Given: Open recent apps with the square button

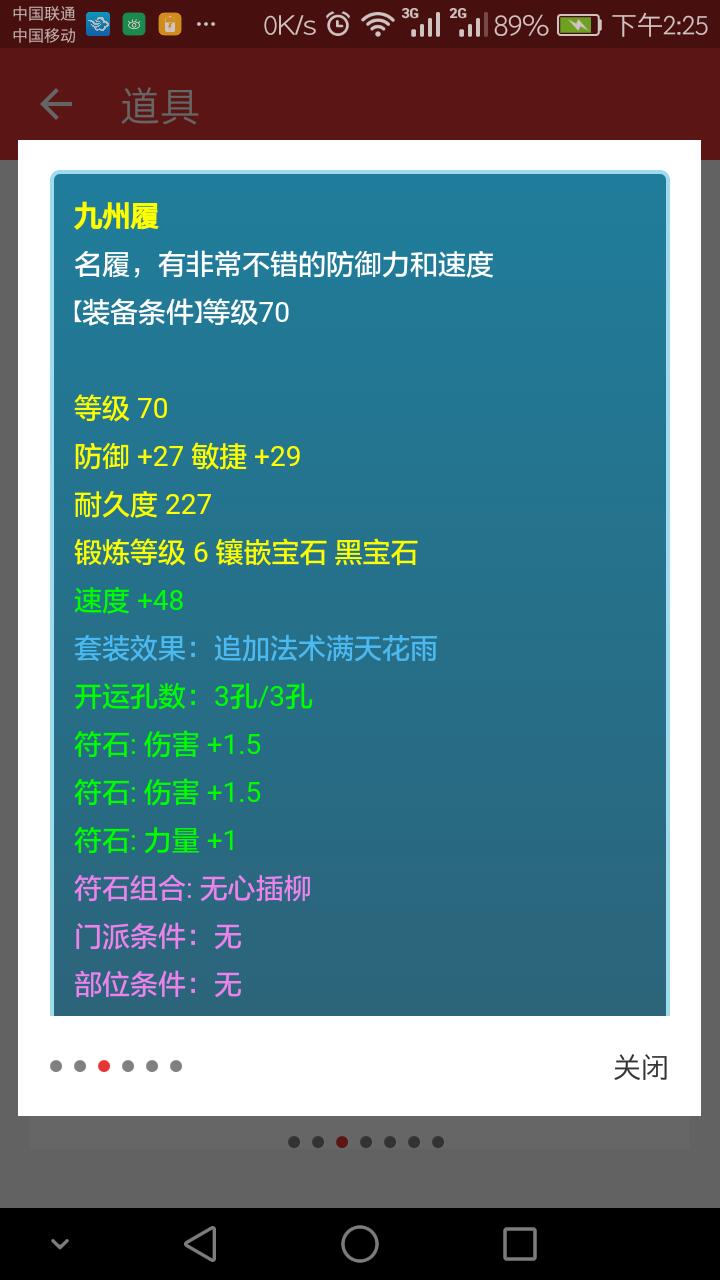Looking at the screenshot, I should pos(520,1244).
